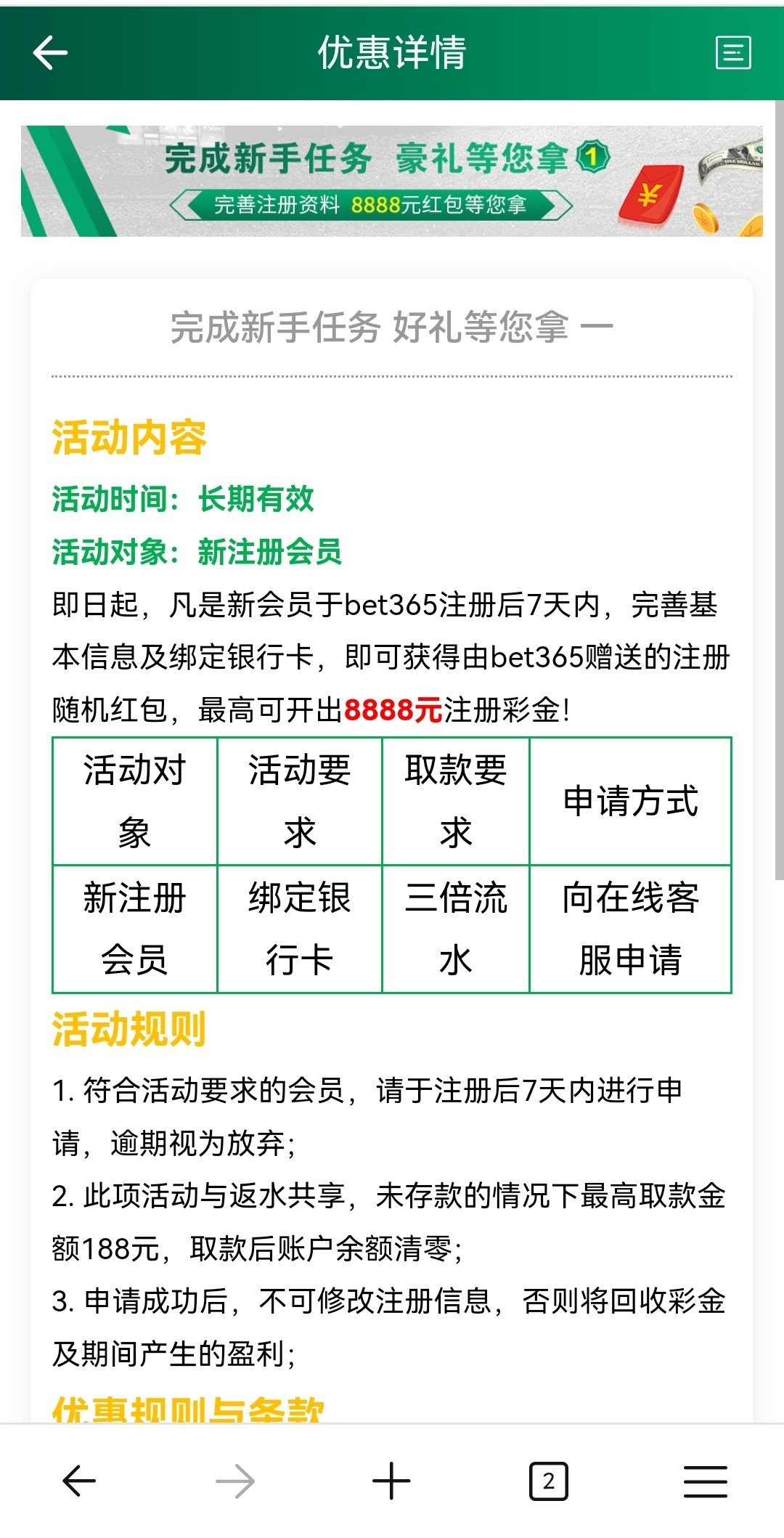Screen dimensions: 784x1538
Task: Tap the browser forward arrow
Action: coord(235,1481)
